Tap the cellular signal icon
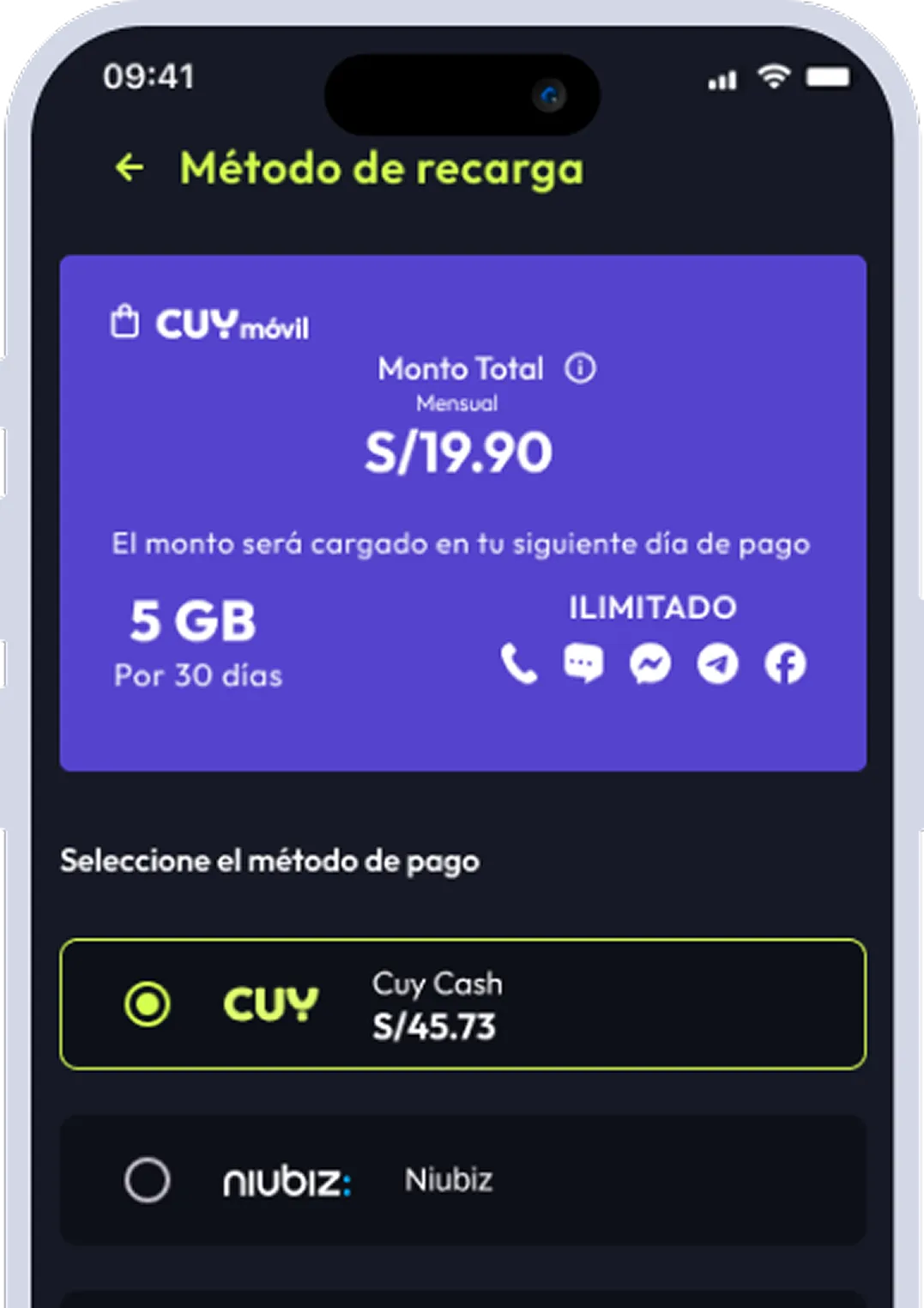 (722, 80)
